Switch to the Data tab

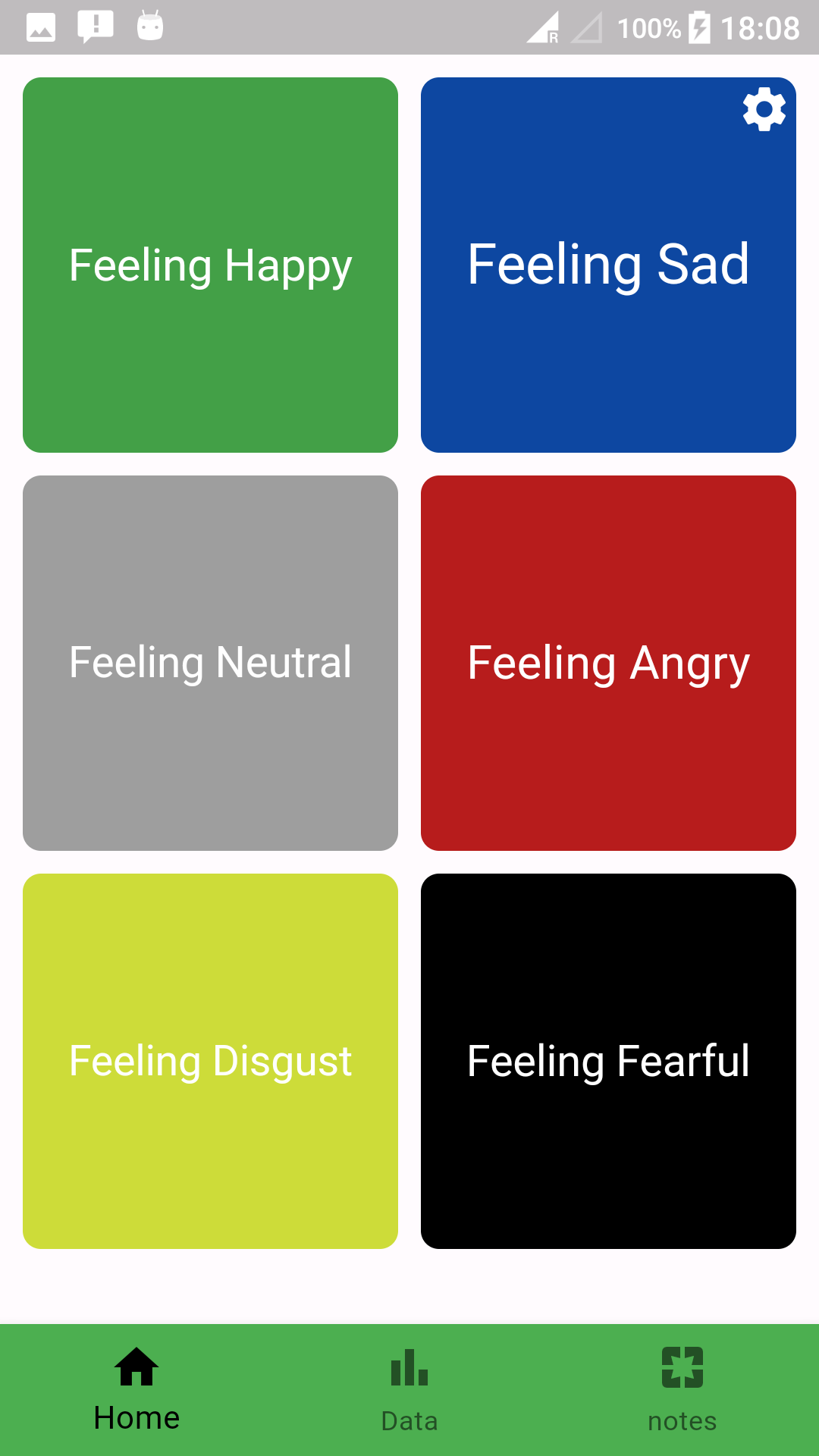pyautogui.click(x=409, y=1389)
